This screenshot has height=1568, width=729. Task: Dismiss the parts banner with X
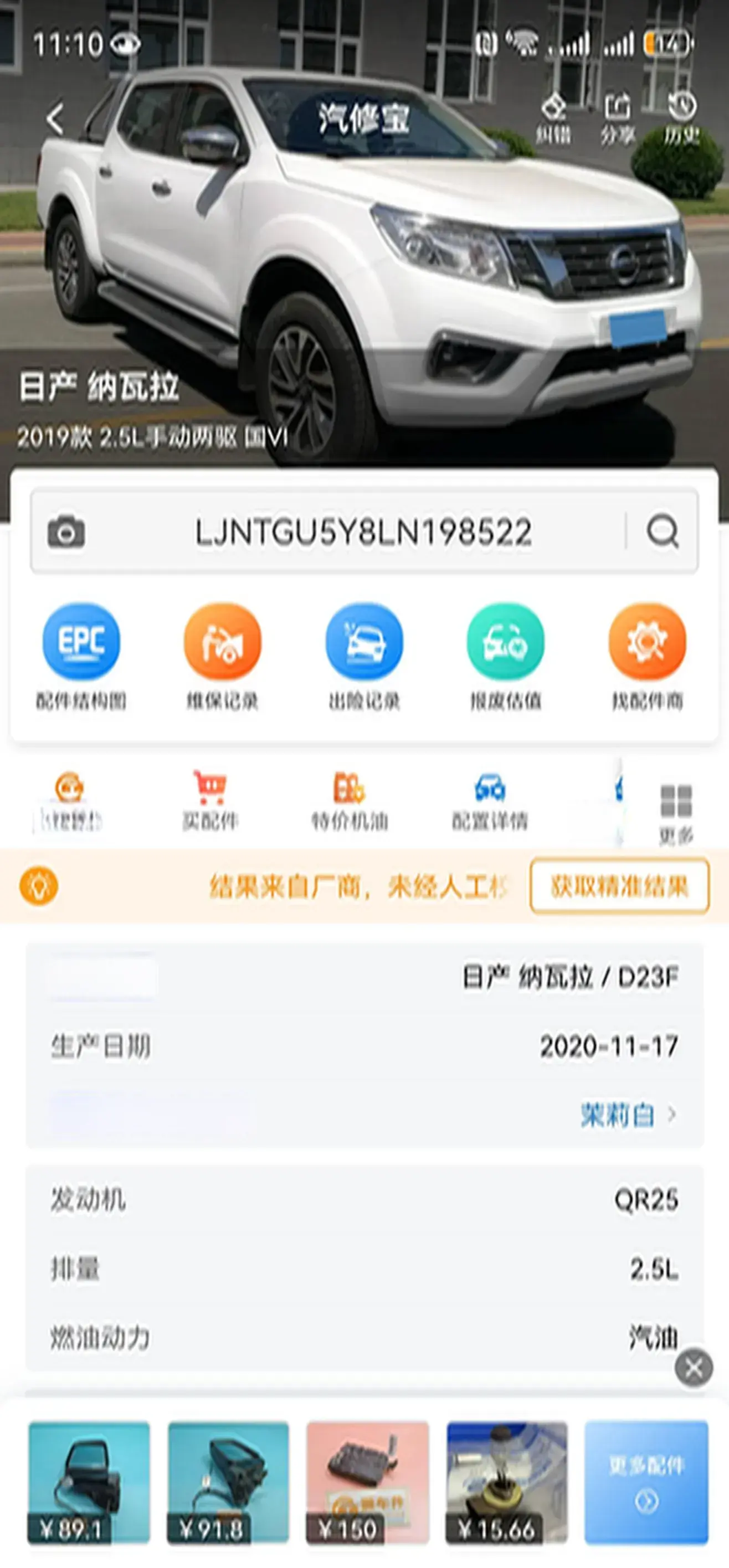point(693,1368)
